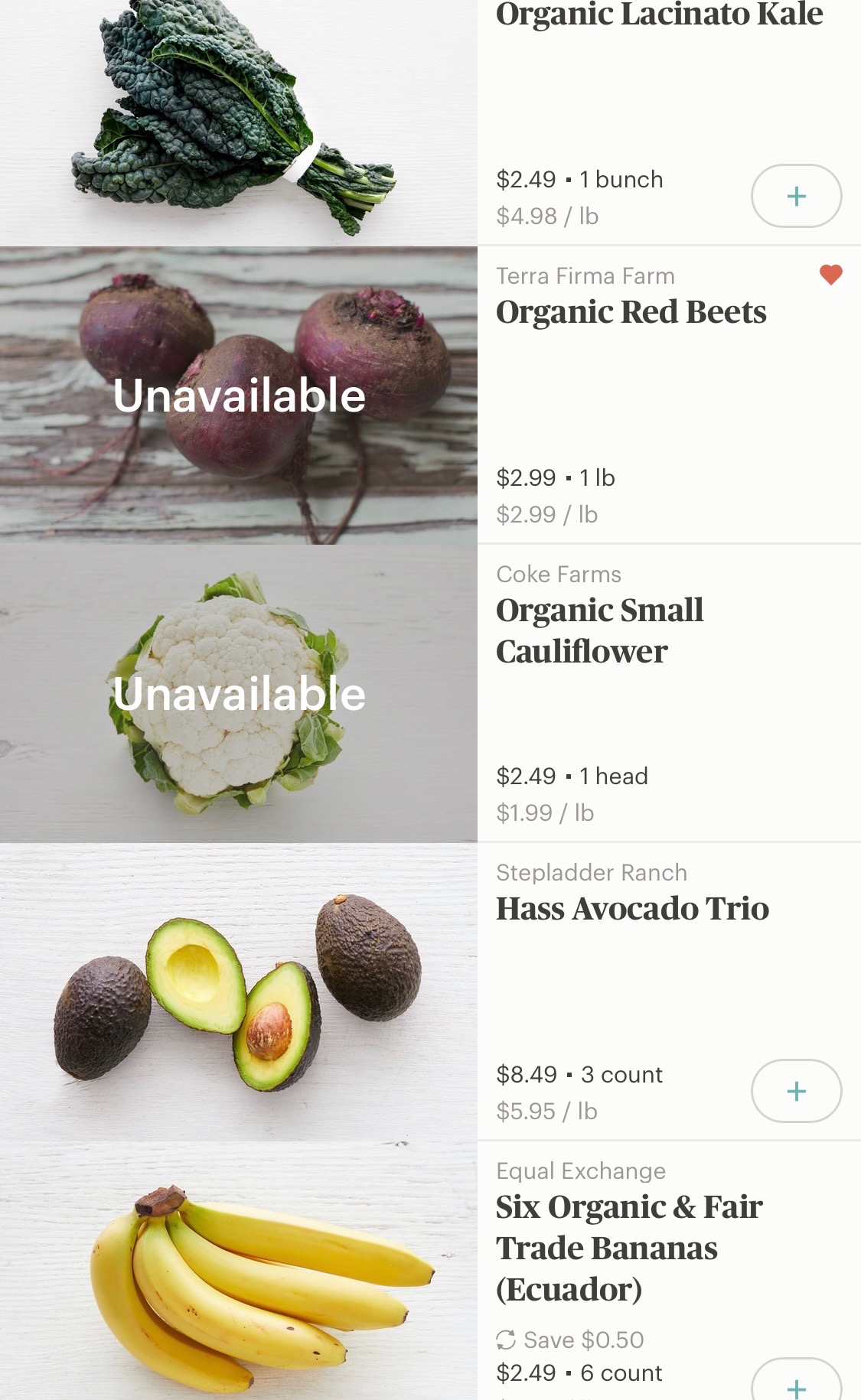View the Hass Avocado Trio photo
861x1400 pixels.
click(x=238, y=991)
